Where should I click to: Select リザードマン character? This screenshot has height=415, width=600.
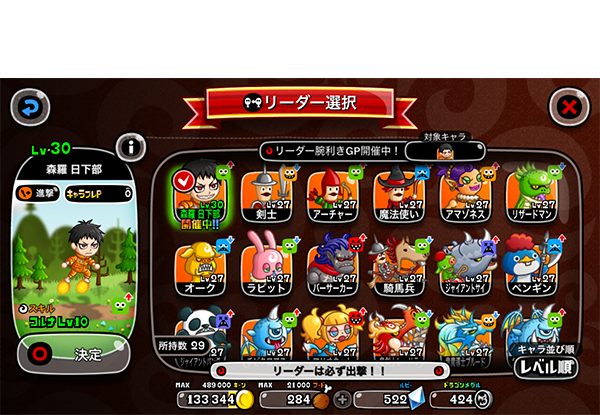tap(529, 198)
